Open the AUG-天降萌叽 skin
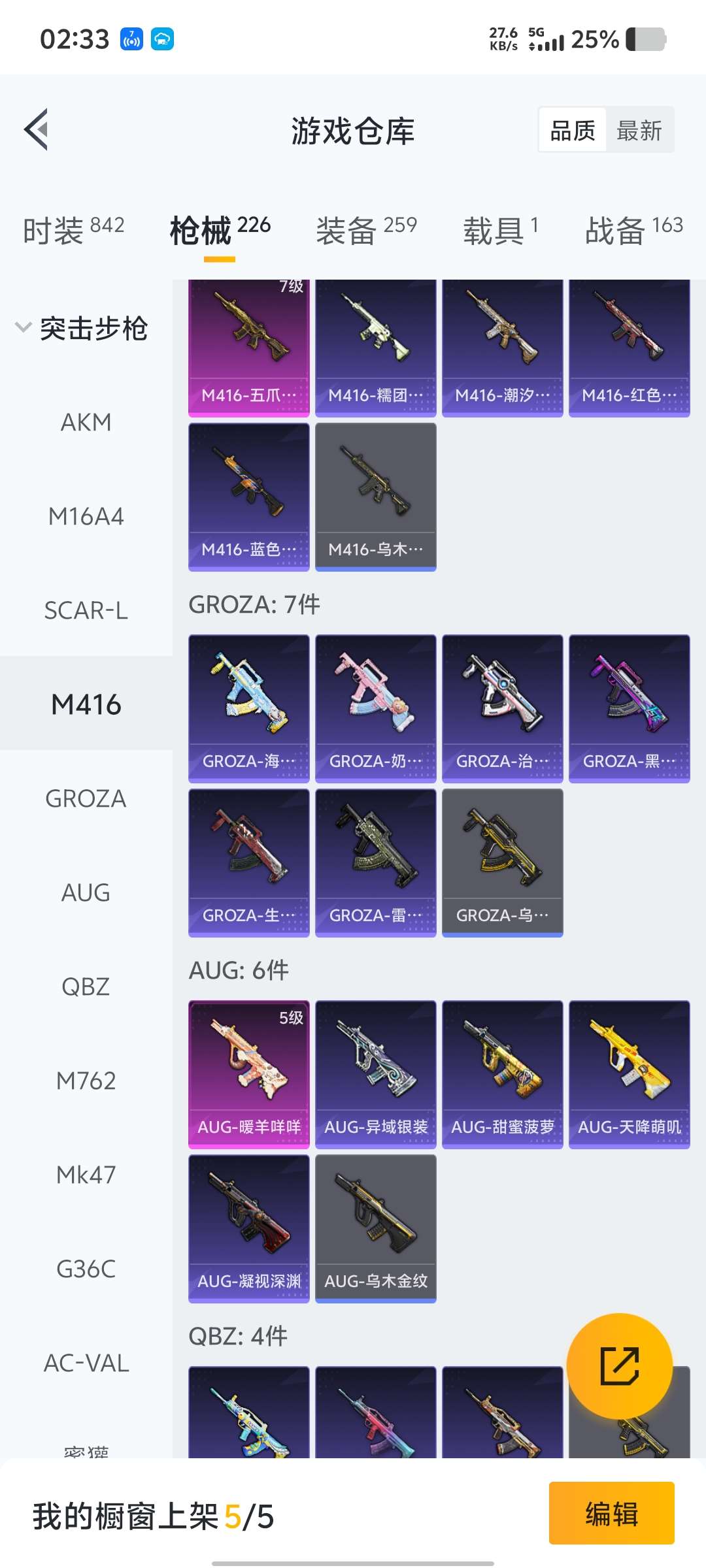This screenshot has width=706, height=1568. [630, 1074]
